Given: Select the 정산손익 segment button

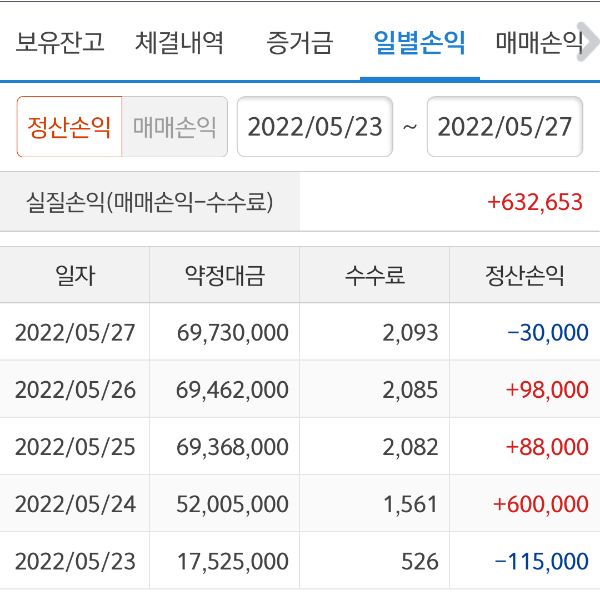Looking at the screenshot, I should tap(69, 127).
